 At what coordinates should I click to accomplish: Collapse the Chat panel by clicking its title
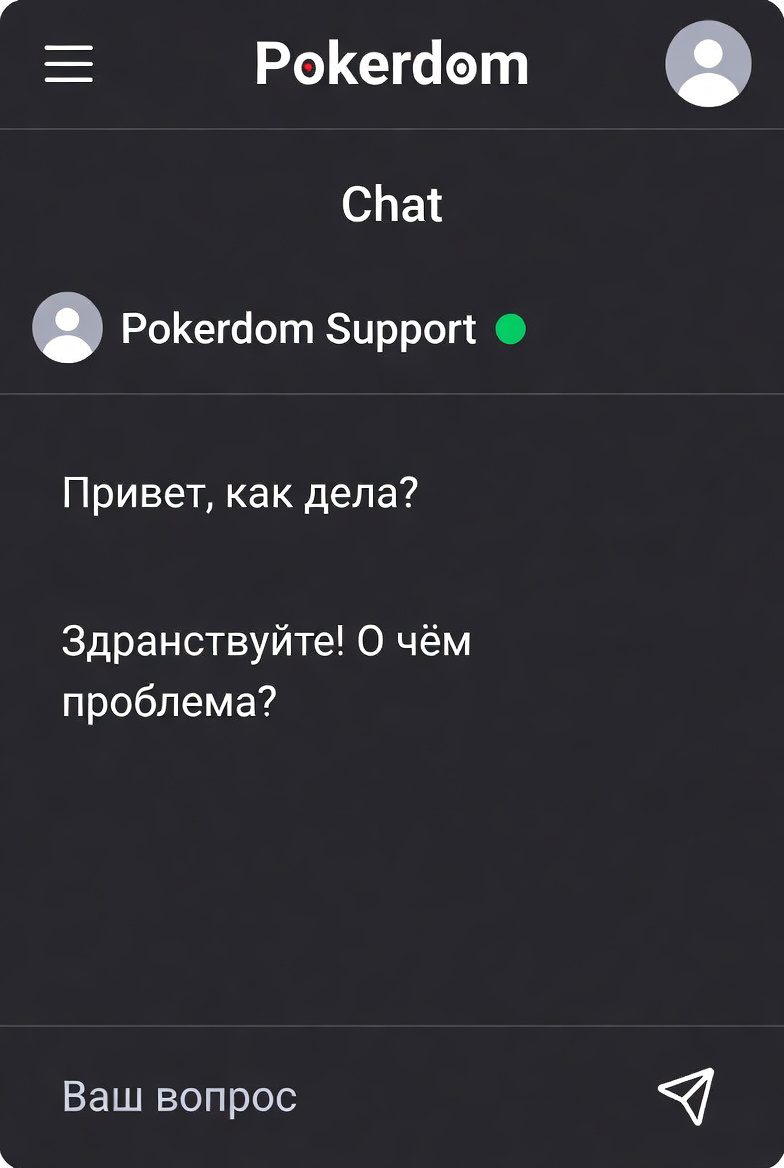tap(392, 205)
